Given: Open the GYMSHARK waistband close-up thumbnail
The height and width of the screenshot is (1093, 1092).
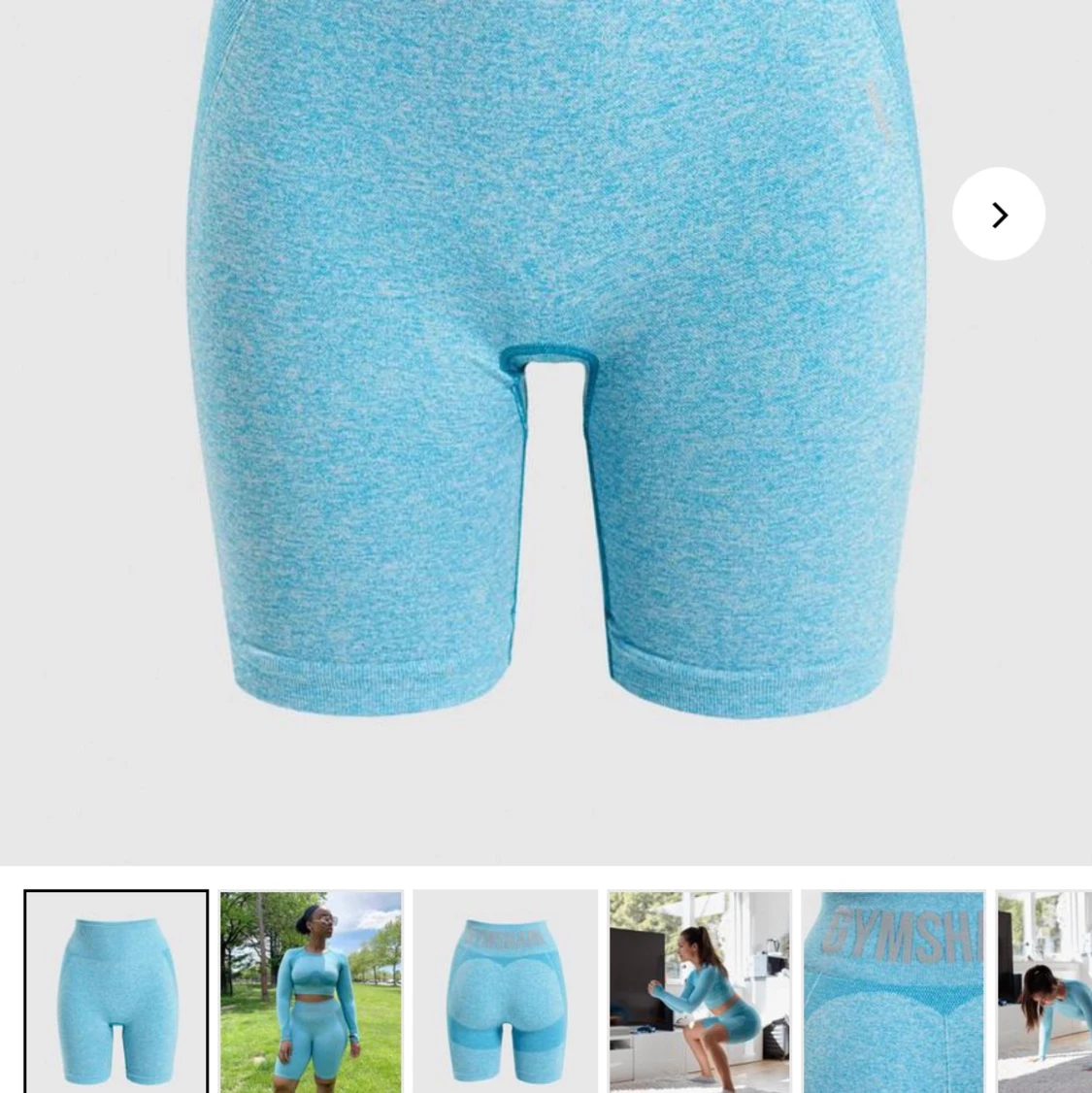Looking at the screenshot, I should (x=892, y=992).
